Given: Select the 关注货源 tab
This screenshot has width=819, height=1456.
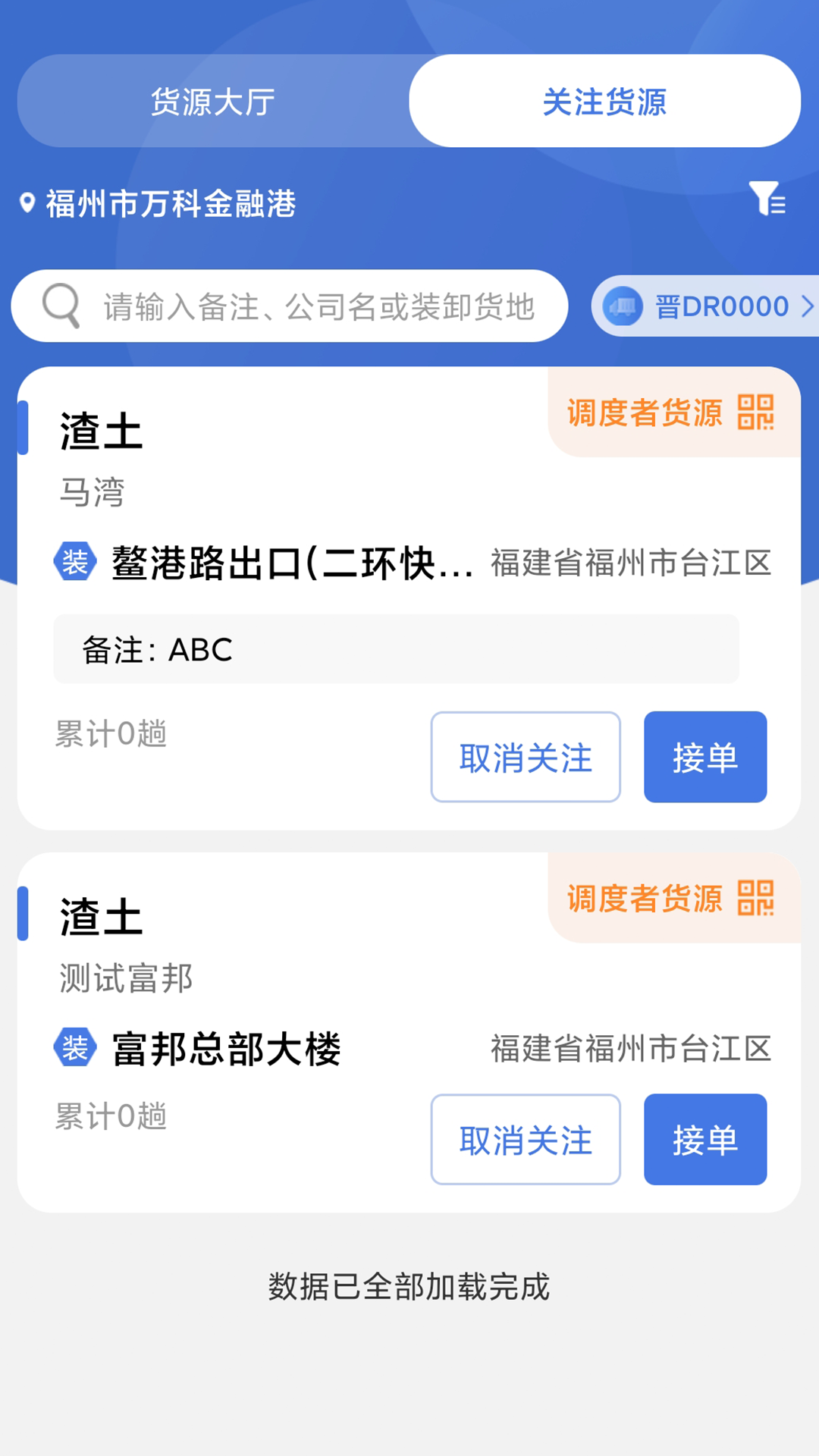Looking at the screenshot, I should tap(603, 101).
